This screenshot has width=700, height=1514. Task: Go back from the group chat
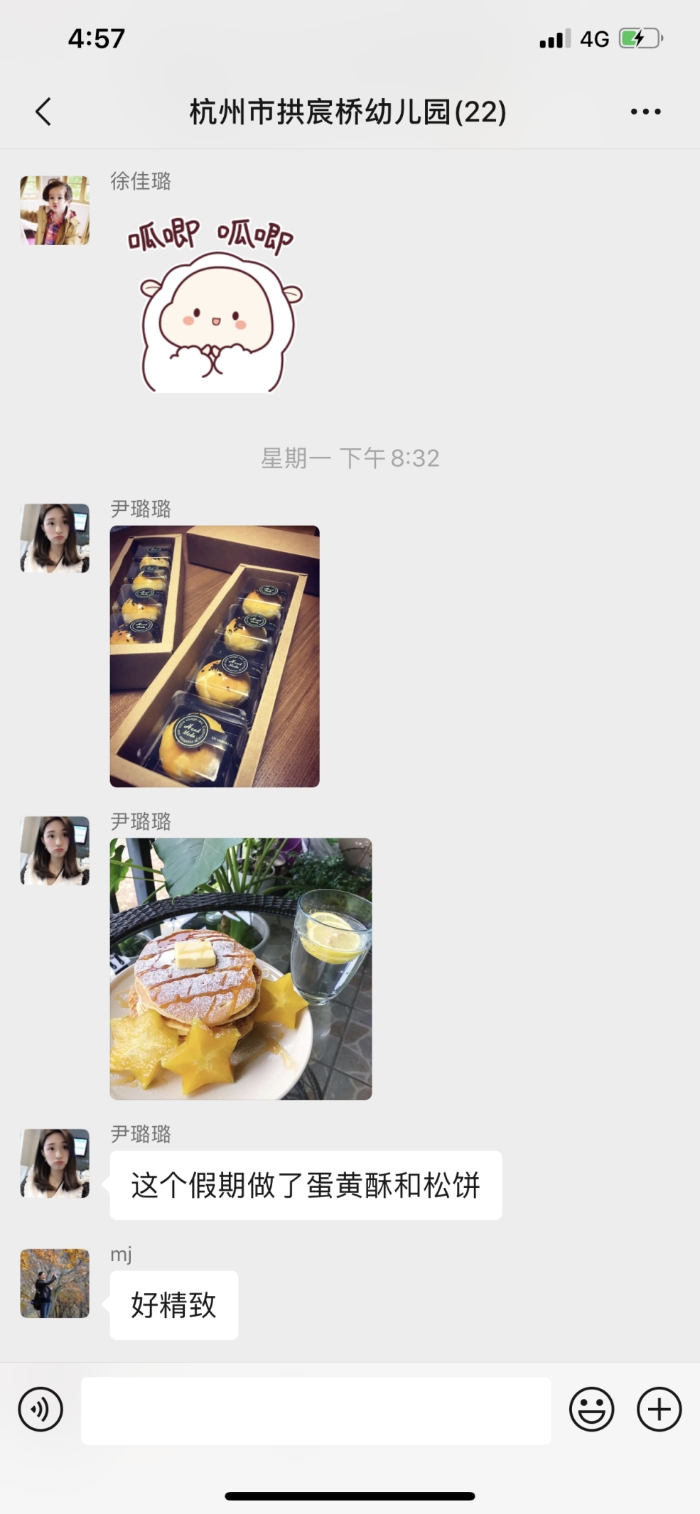click(42, 112)
